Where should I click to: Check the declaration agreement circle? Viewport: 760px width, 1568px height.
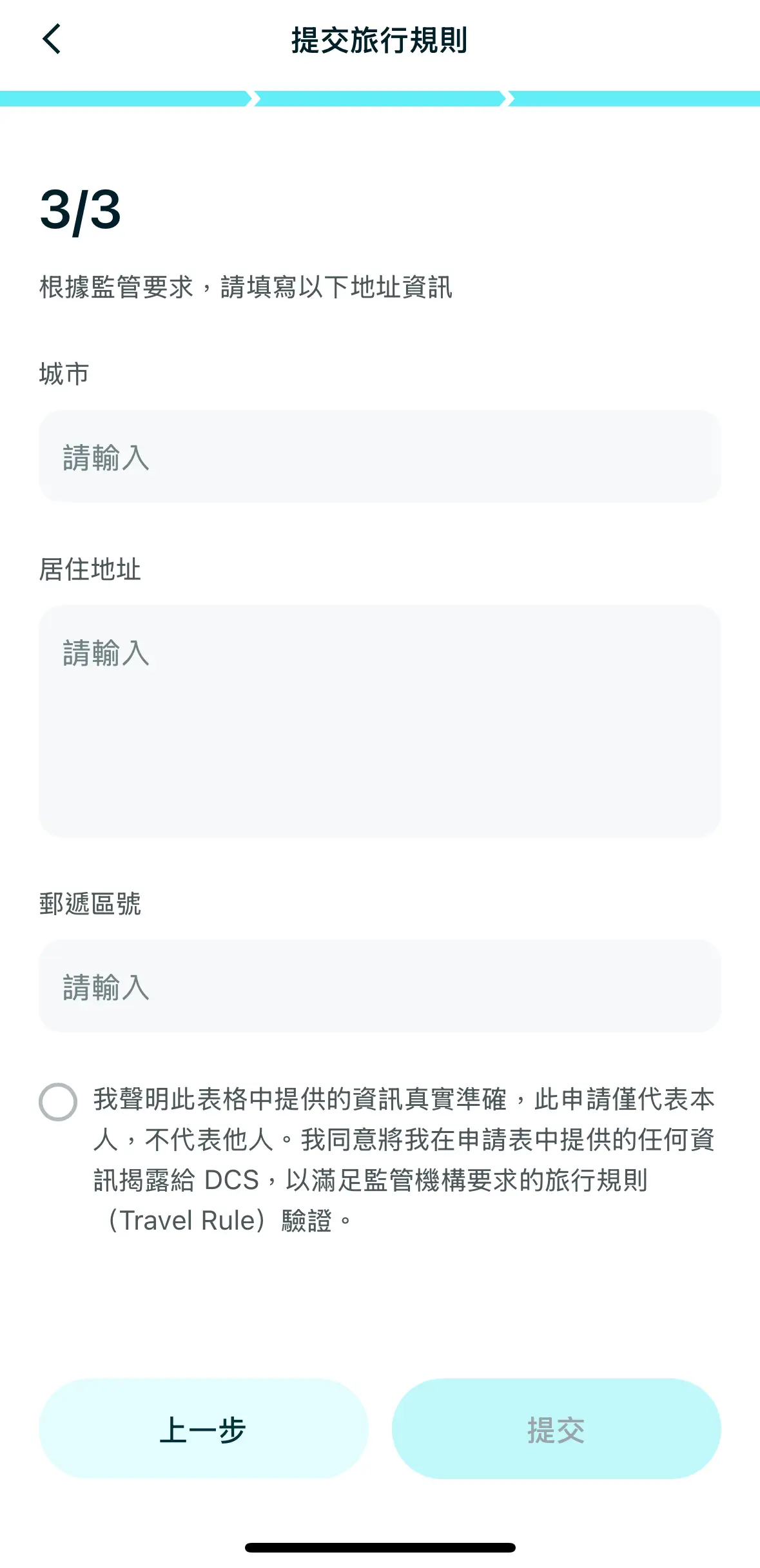(x=58, y=1102)
